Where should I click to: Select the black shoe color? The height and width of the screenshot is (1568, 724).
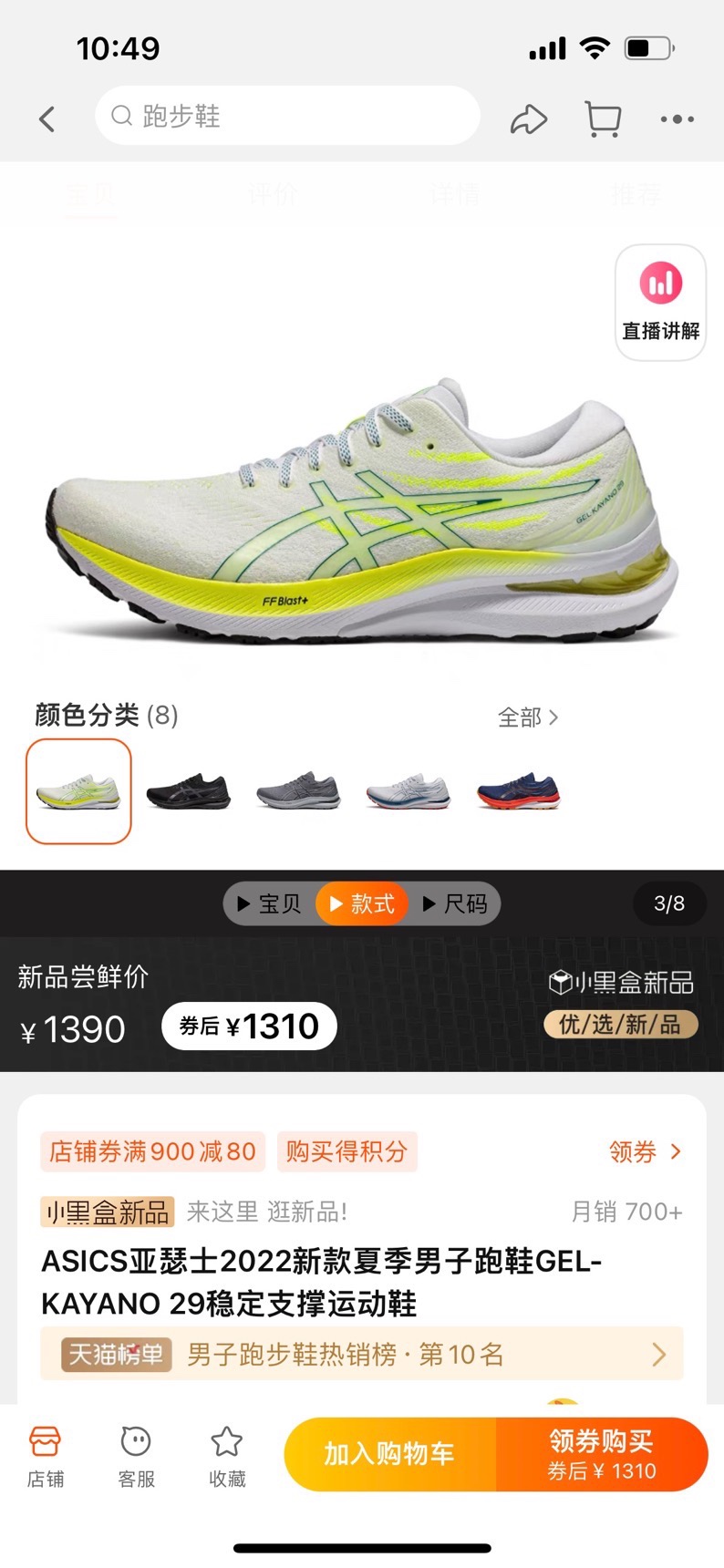point(189,791)
